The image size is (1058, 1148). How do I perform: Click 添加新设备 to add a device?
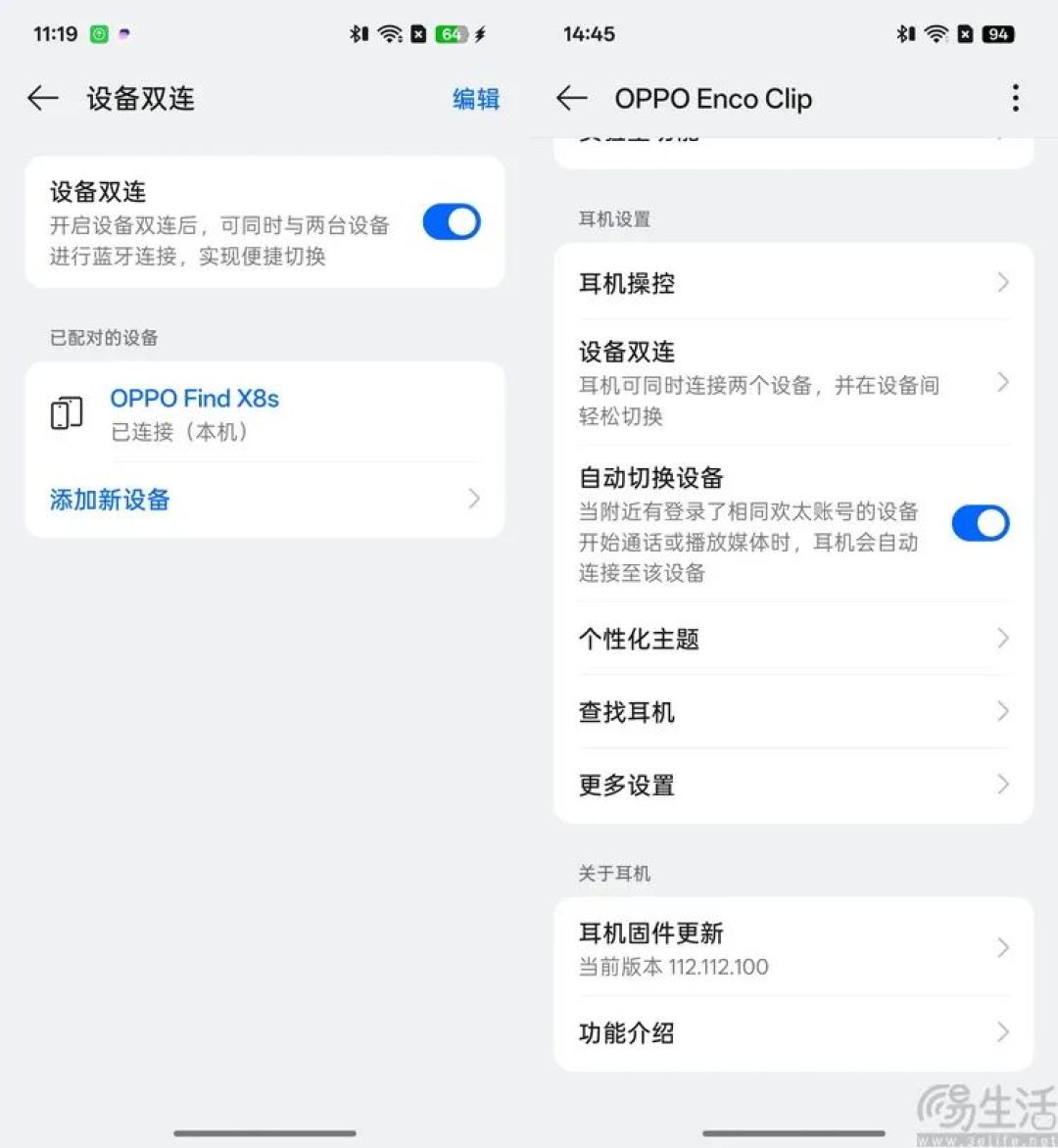[x=109, y=500]
